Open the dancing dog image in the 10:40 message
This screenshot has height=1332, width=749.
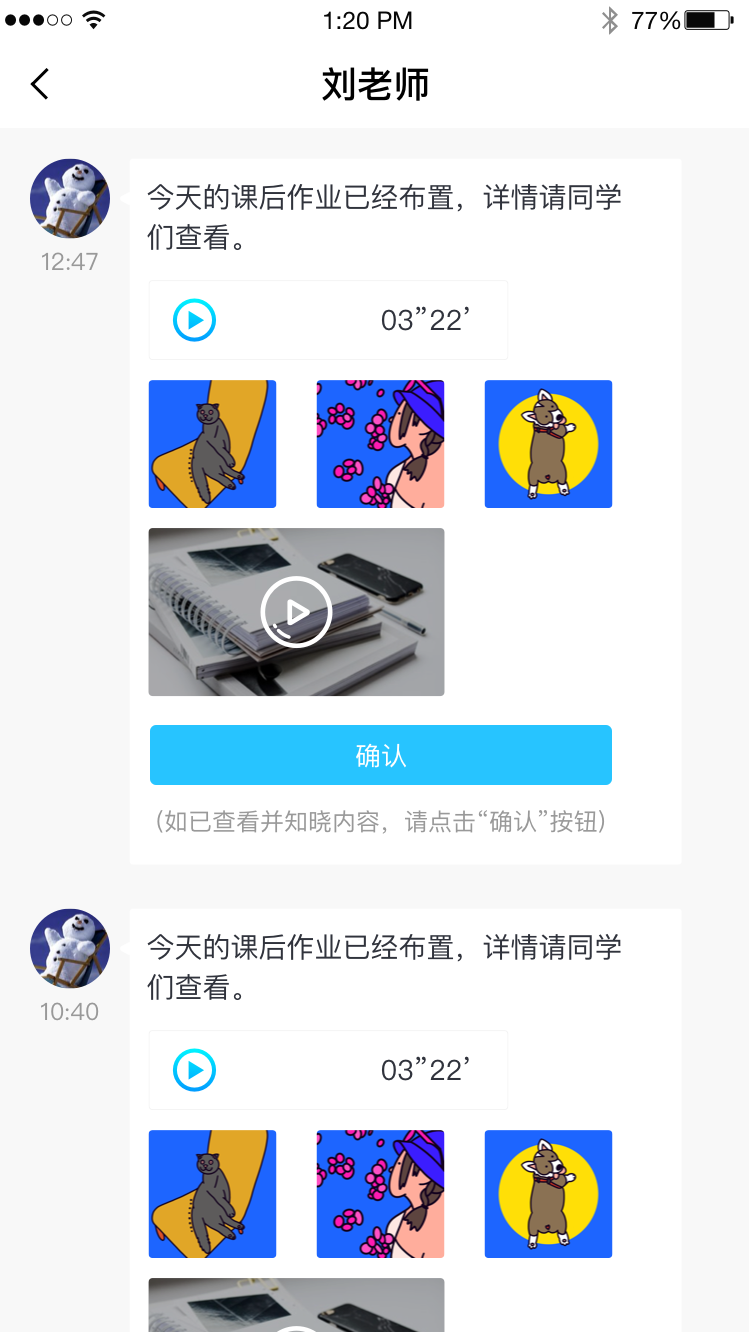tap(548, 1193)
